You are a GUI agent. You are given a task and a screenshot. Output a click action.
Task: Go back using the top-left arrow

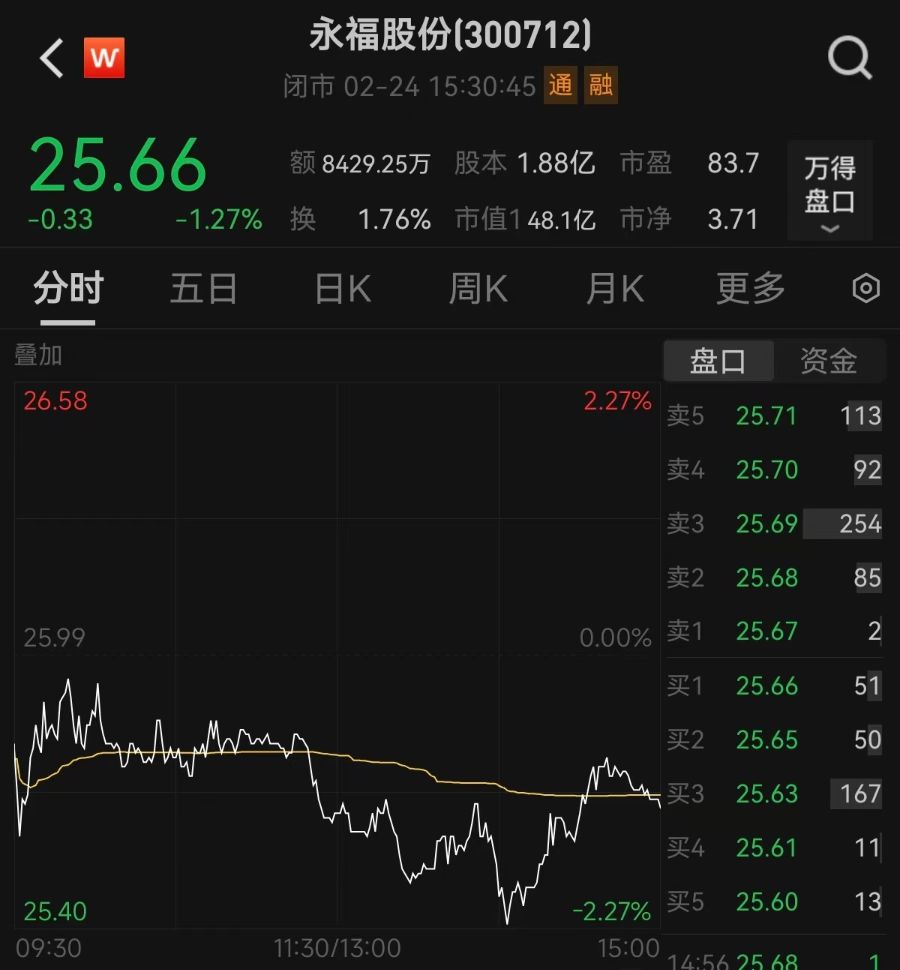(52, 59)
